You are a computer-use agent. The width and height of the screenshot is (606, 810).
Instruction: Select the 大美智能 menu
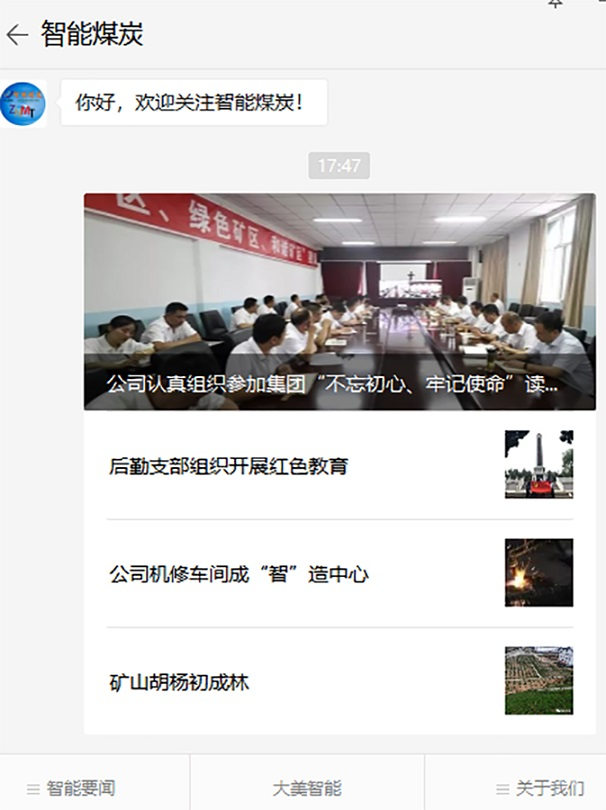pyautogui.click(x=307, y=788)
